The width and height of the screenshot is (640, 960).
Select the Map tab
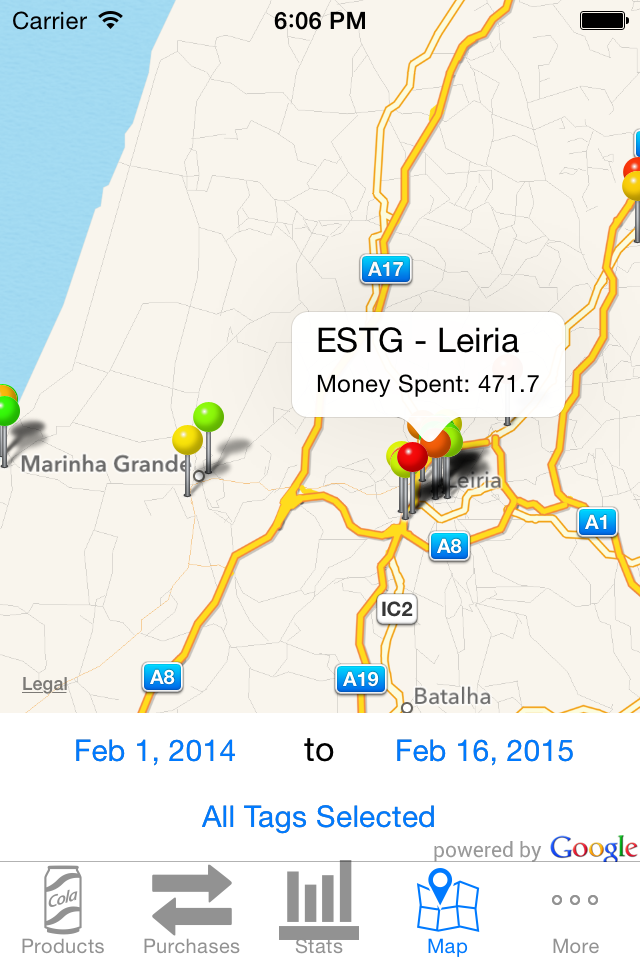(x=447, y=911)
